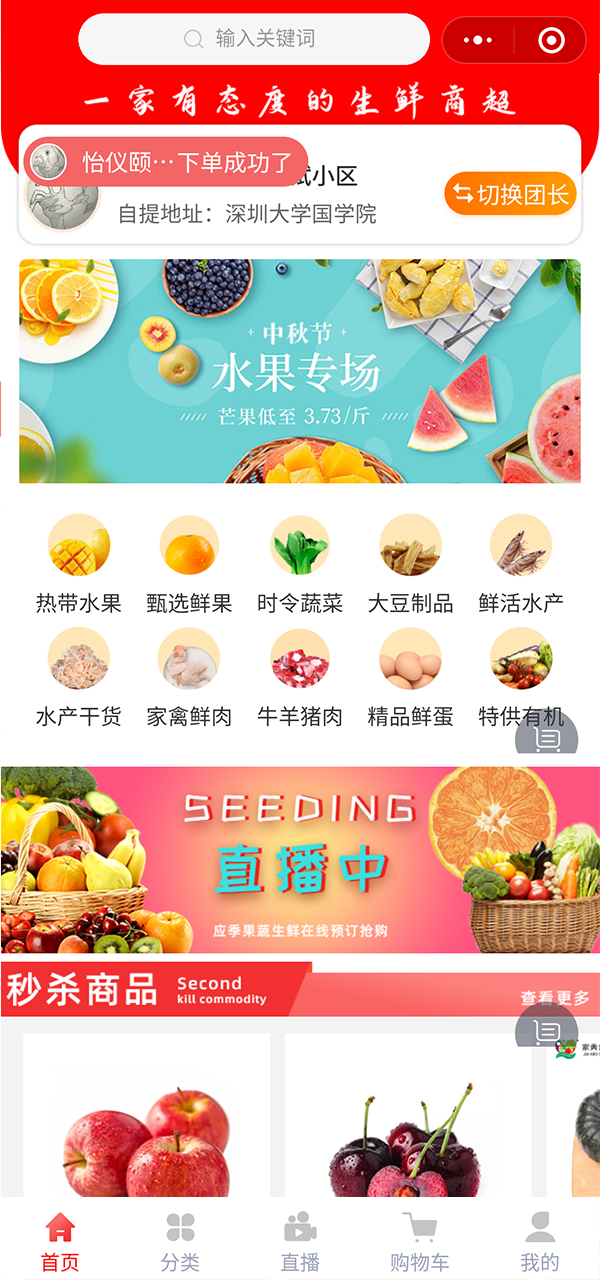
Task: Open the 直播中 live stream banner
Action: [300, 860]
